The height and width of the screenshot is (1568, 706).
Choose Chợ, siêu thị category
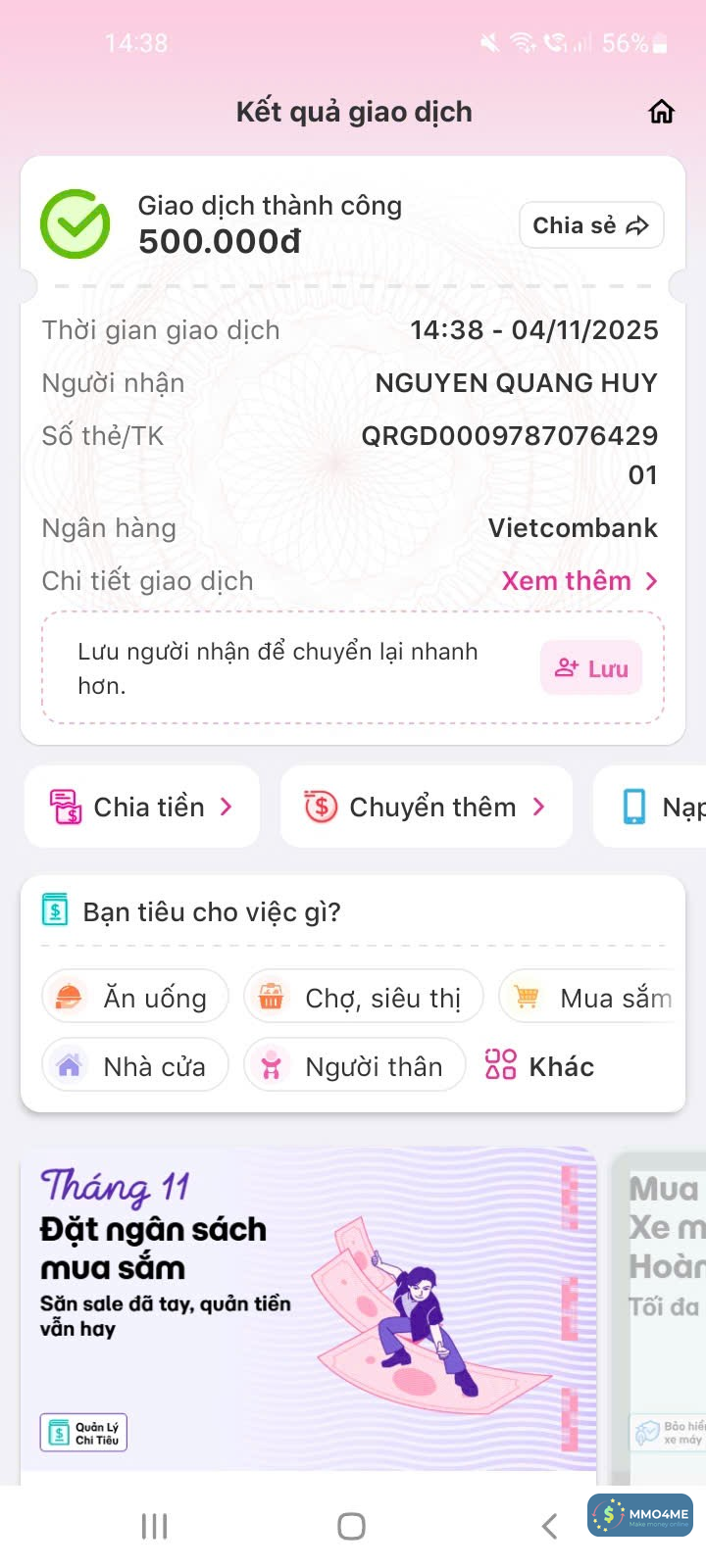pyautogui.click(x=363, y=998)
